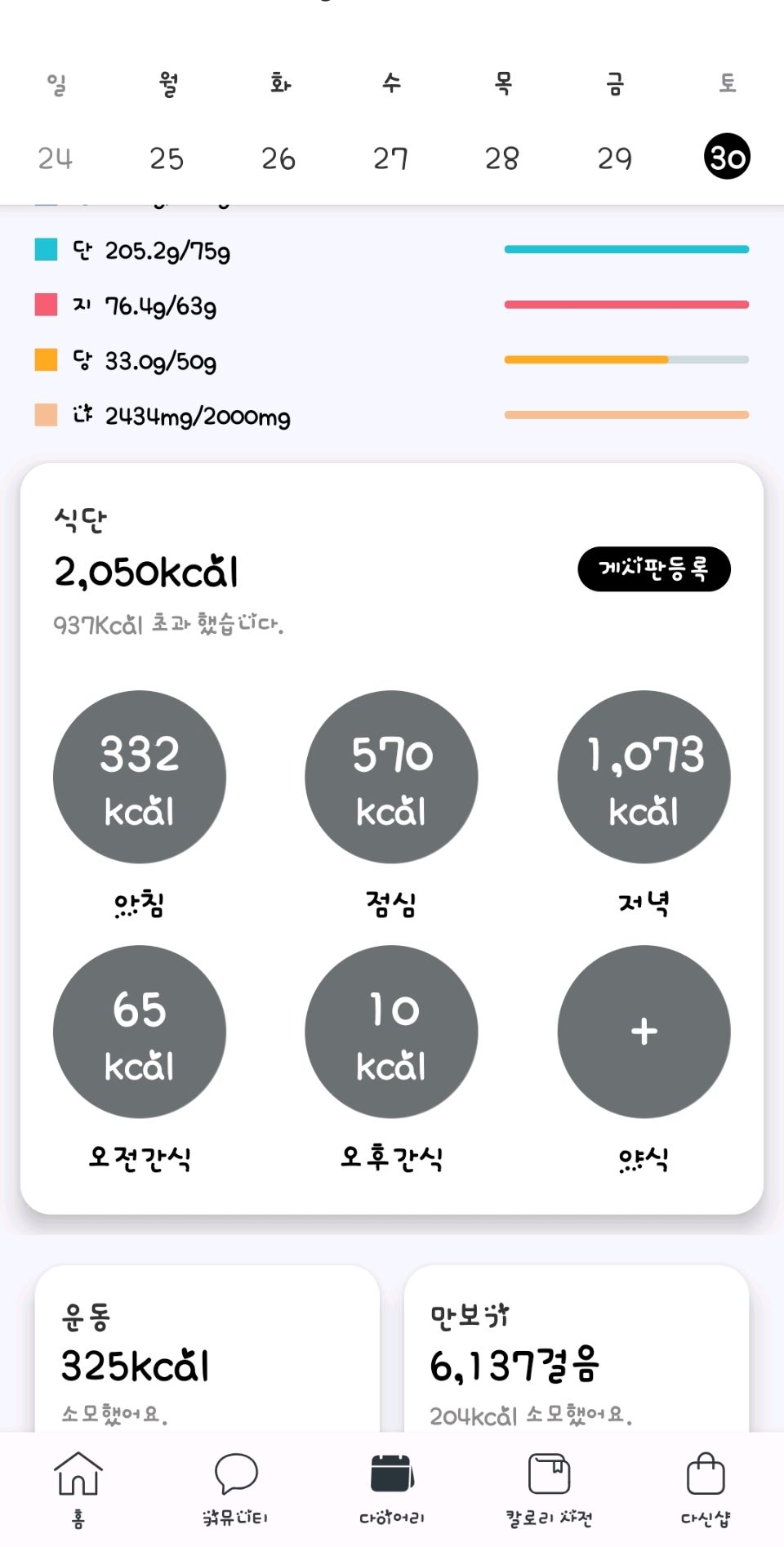Go to the 홈 tab
This screenshot has height=1547, width=784.
pos(78,1489)
